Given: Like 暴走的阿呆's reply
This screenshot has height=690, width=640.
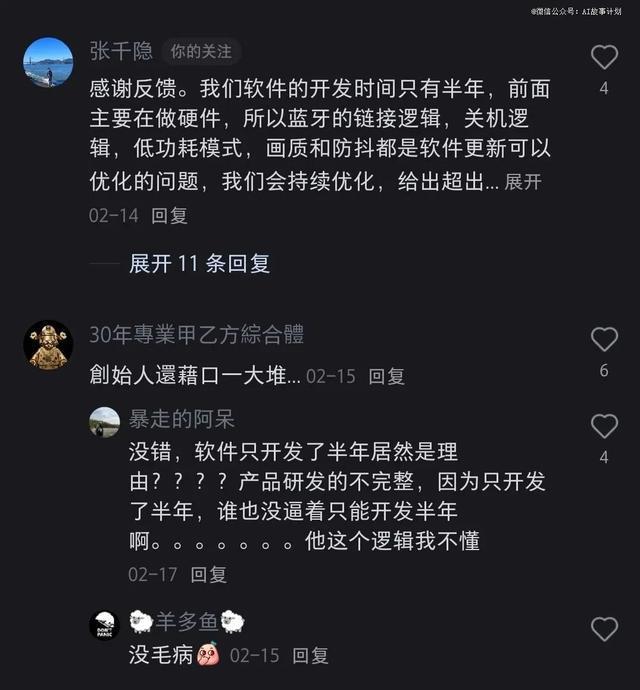Looking at the screenshot, I should [604, 427].
